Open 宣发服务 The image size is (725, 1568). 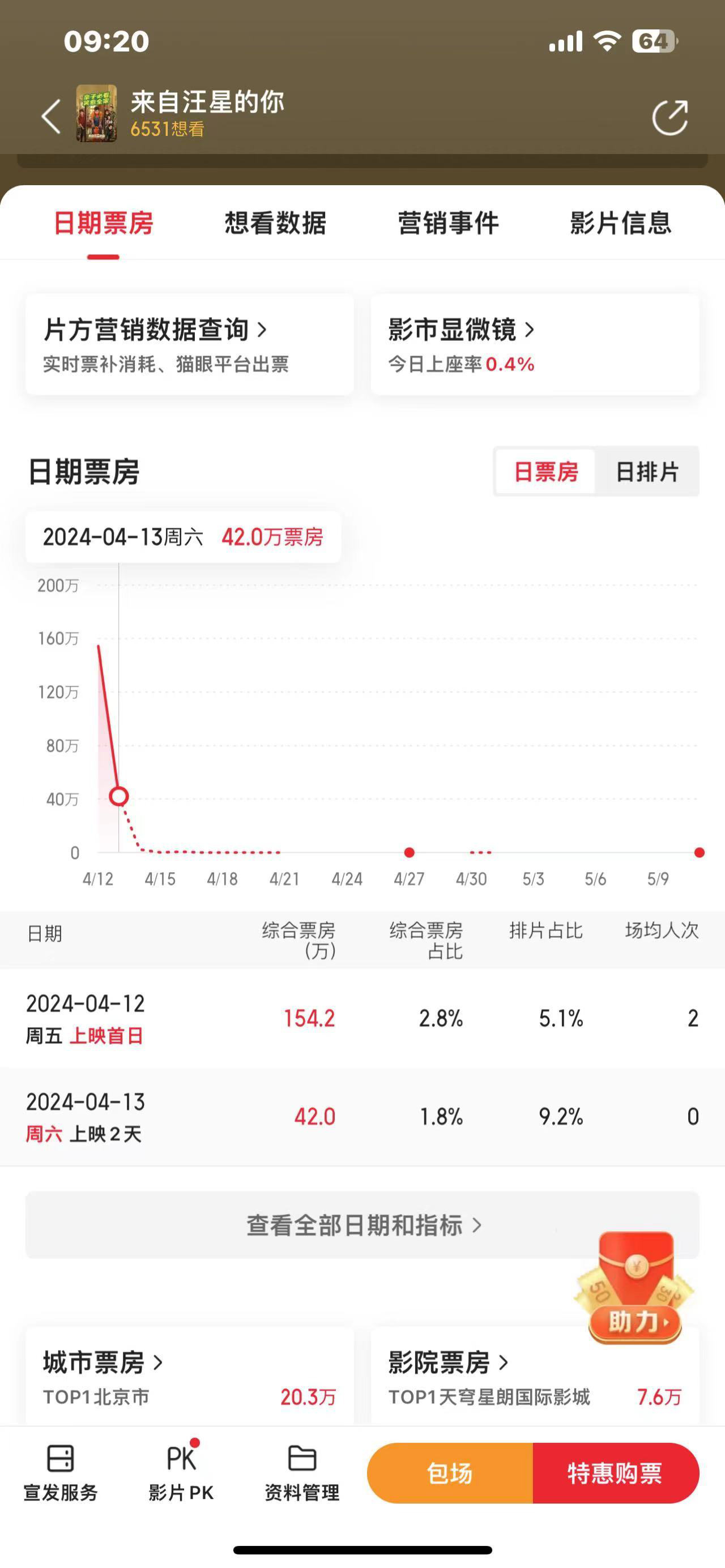[60, 1473]
